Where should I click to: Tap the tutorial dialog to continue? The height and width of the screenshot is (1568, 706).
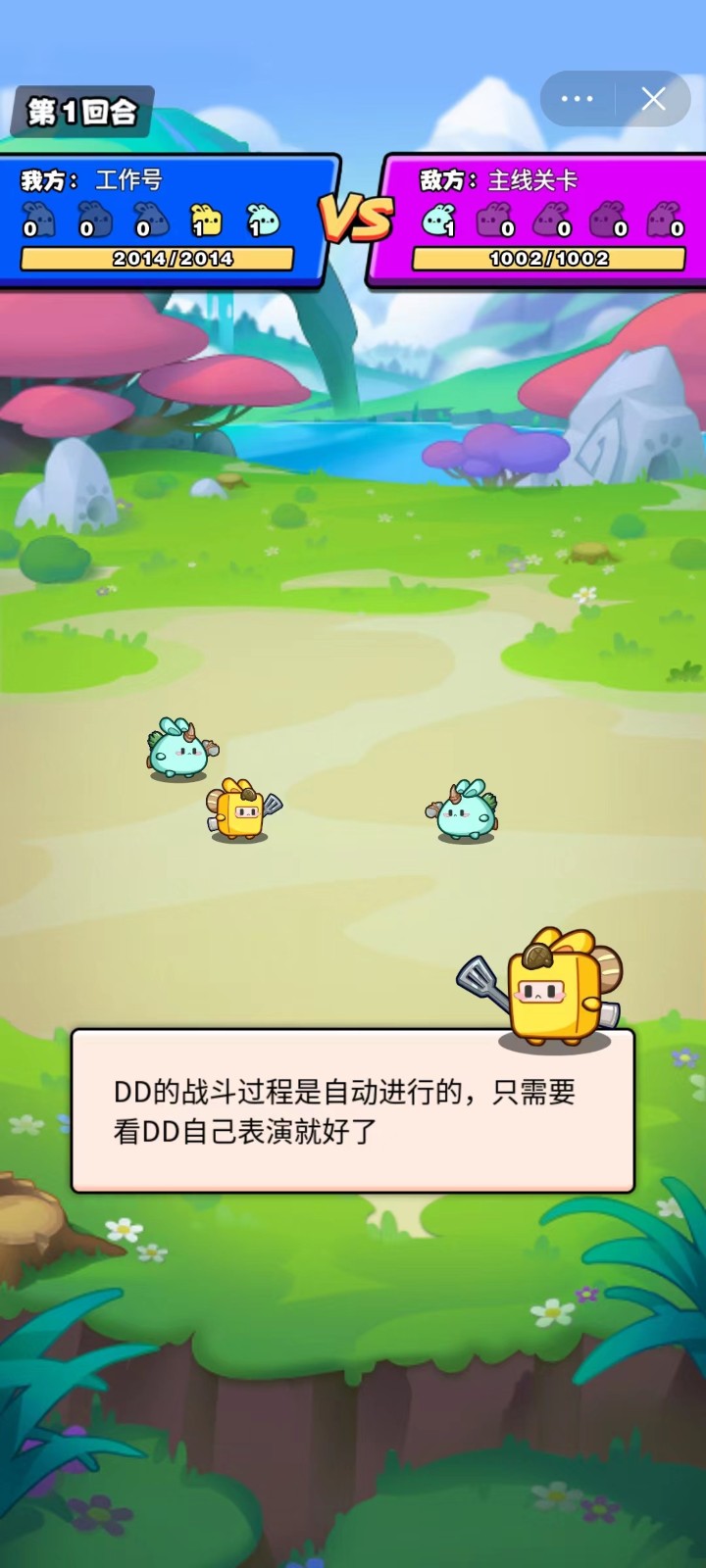tap(352, 1111)
